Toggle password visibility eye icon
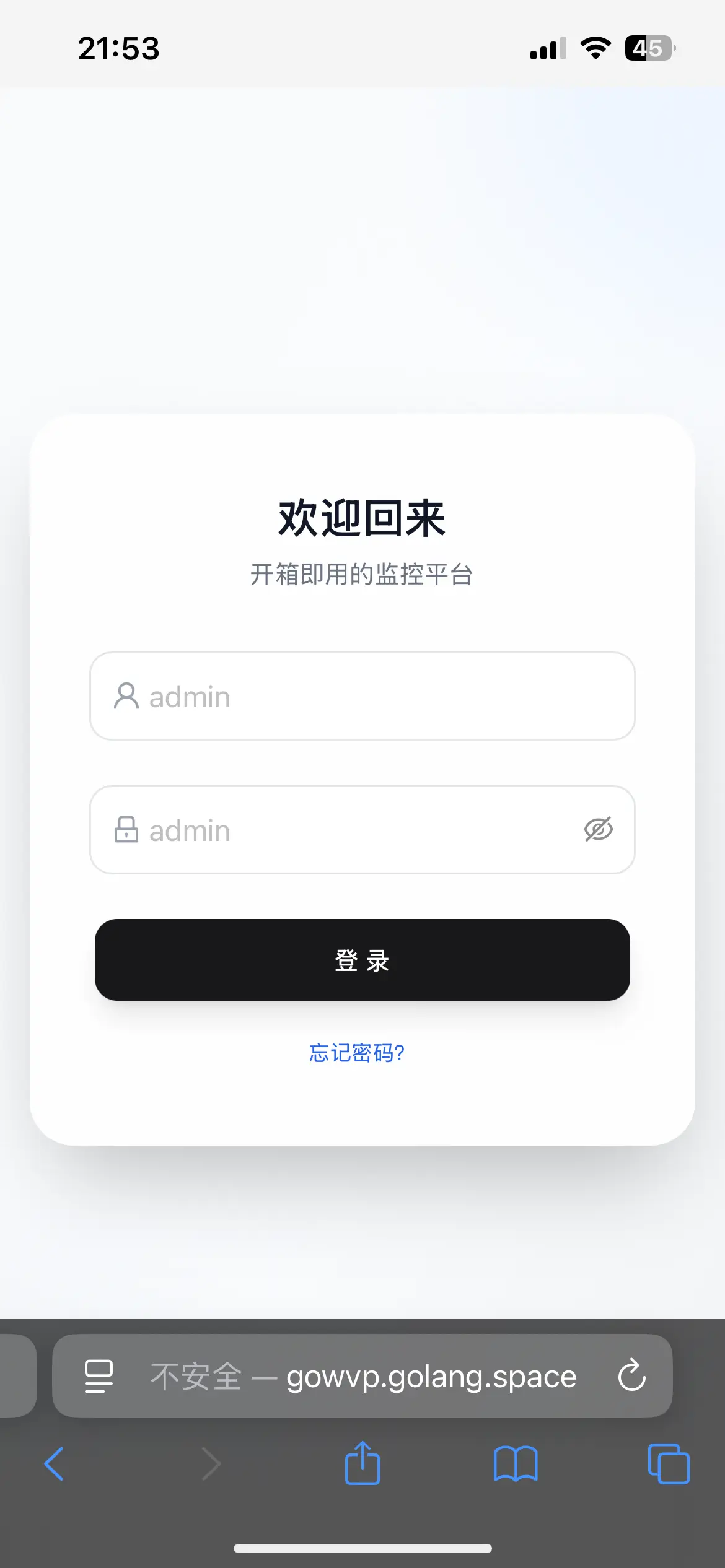The height and width of the screenshot is (1568, 725). 598,830
